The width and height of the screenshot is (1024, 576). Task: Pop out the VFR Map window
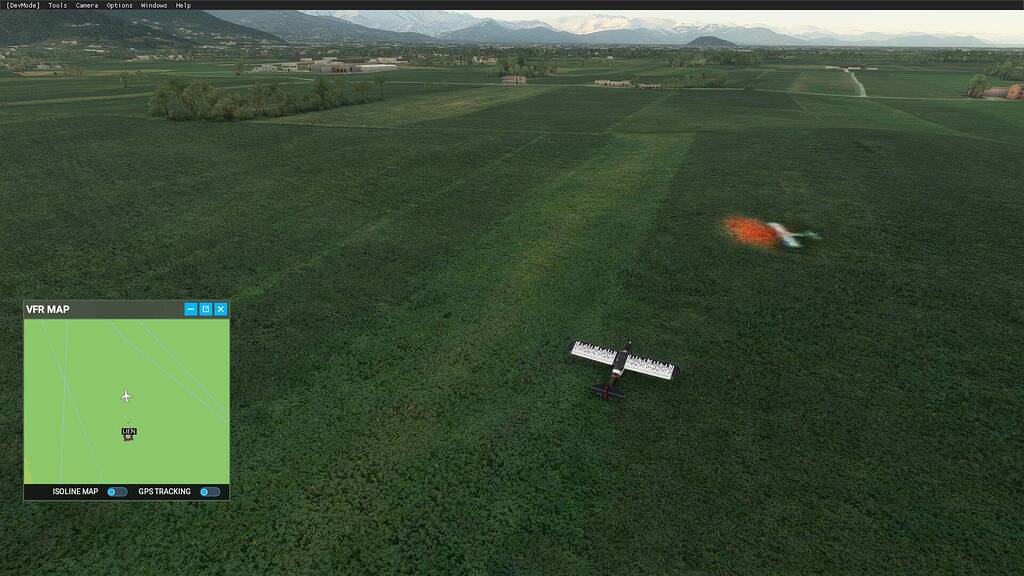pos(206,309)
